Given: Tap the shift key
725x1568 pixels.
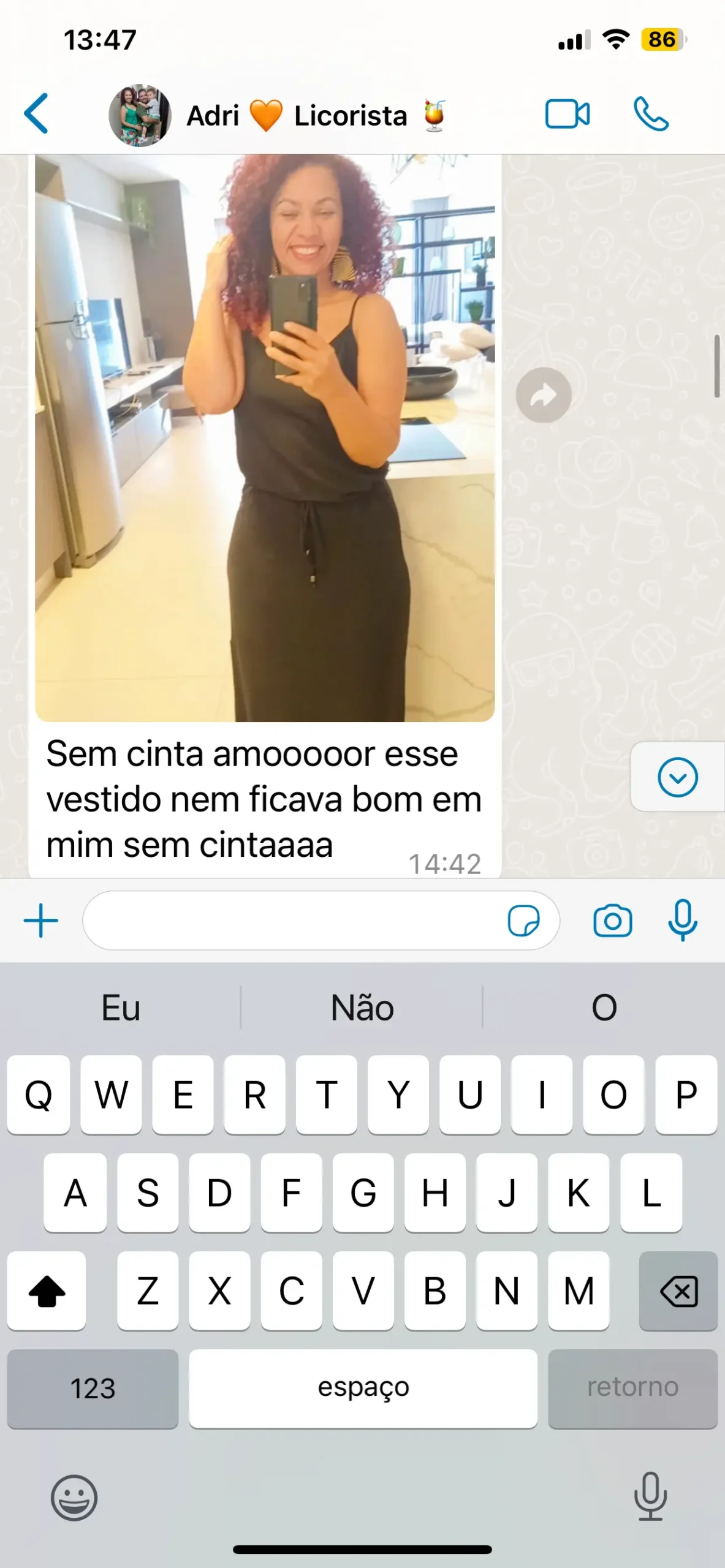Looking at the screenshot, I should point(47,1291).
